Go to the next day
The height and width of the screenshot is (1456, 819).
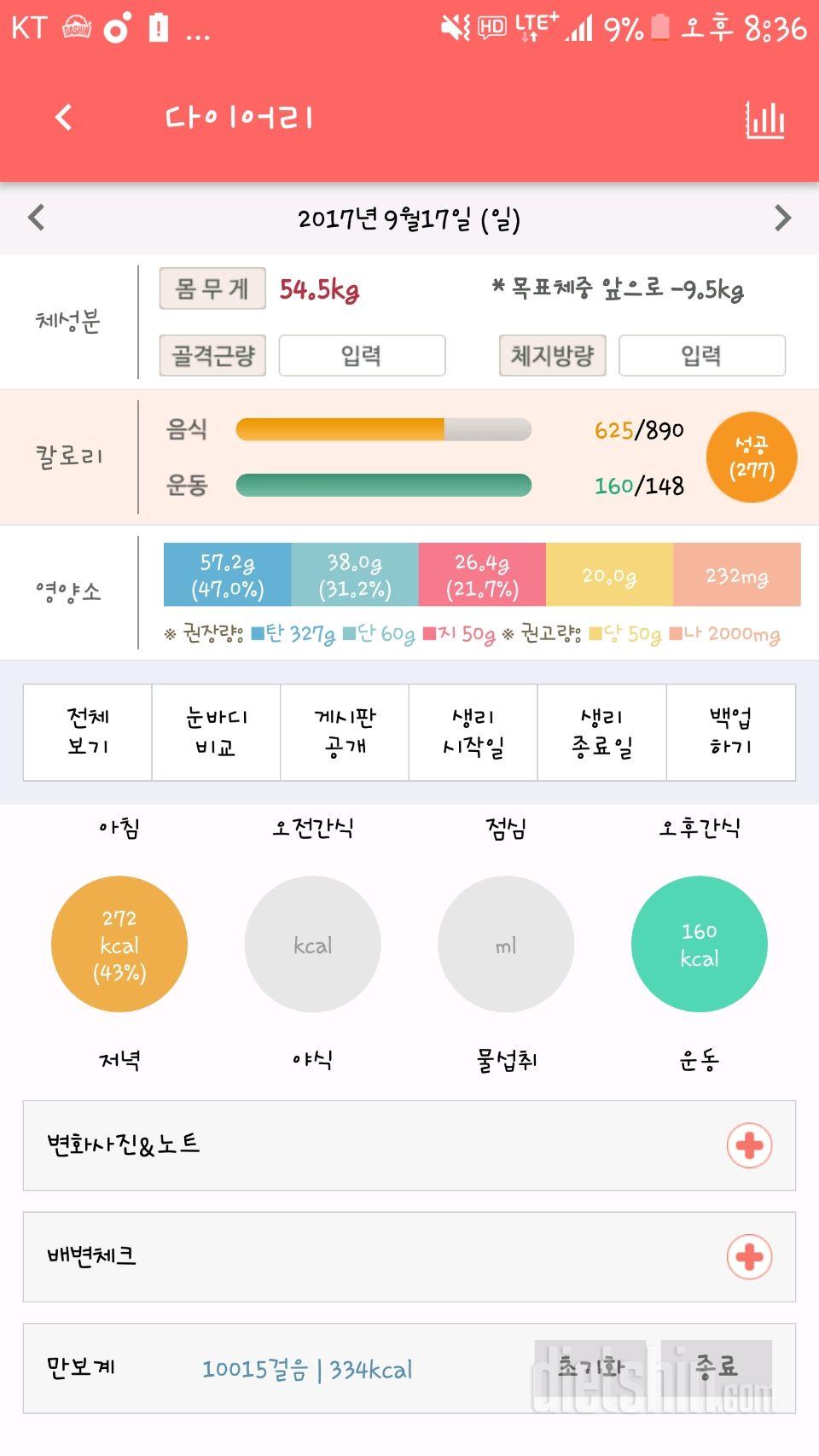click(x=782, y=218)
